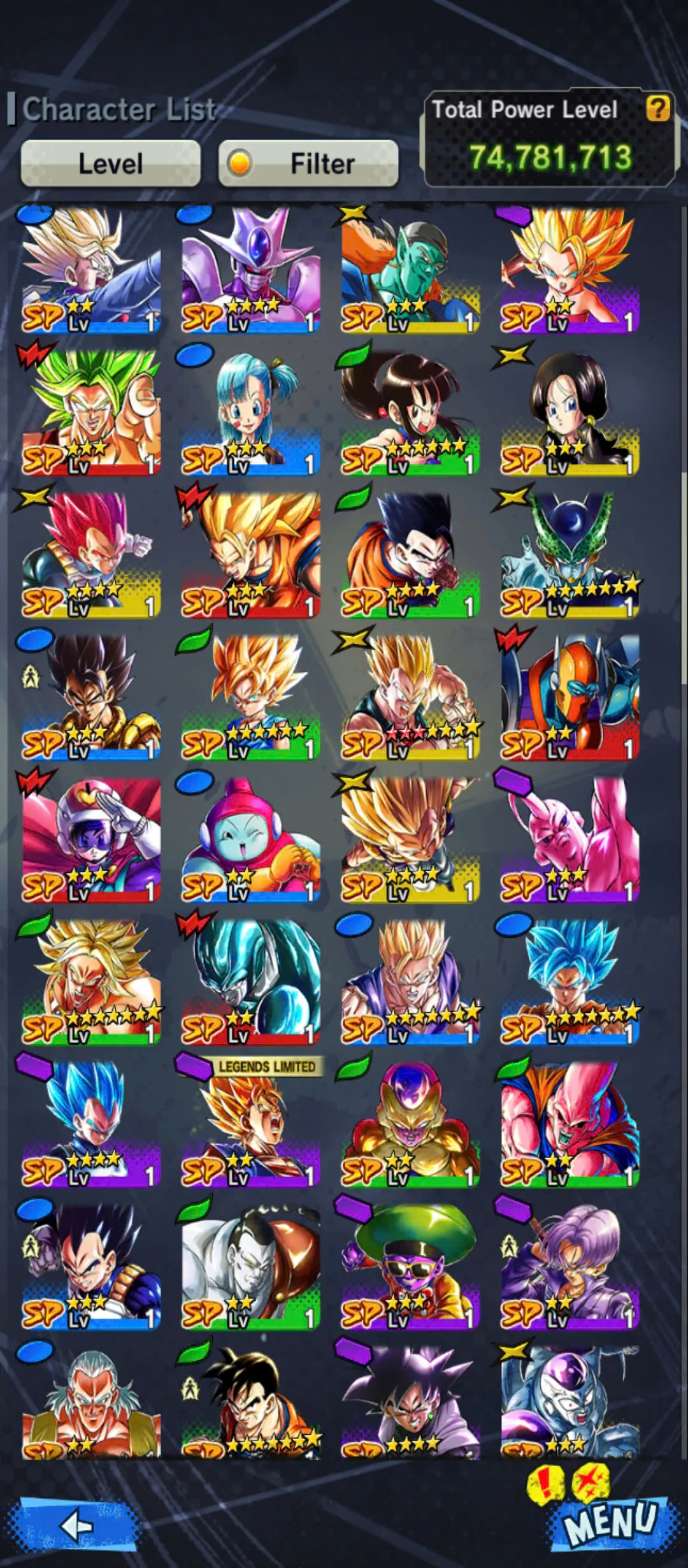
Task: Open the Level sort options
Action: pos(110,164)
